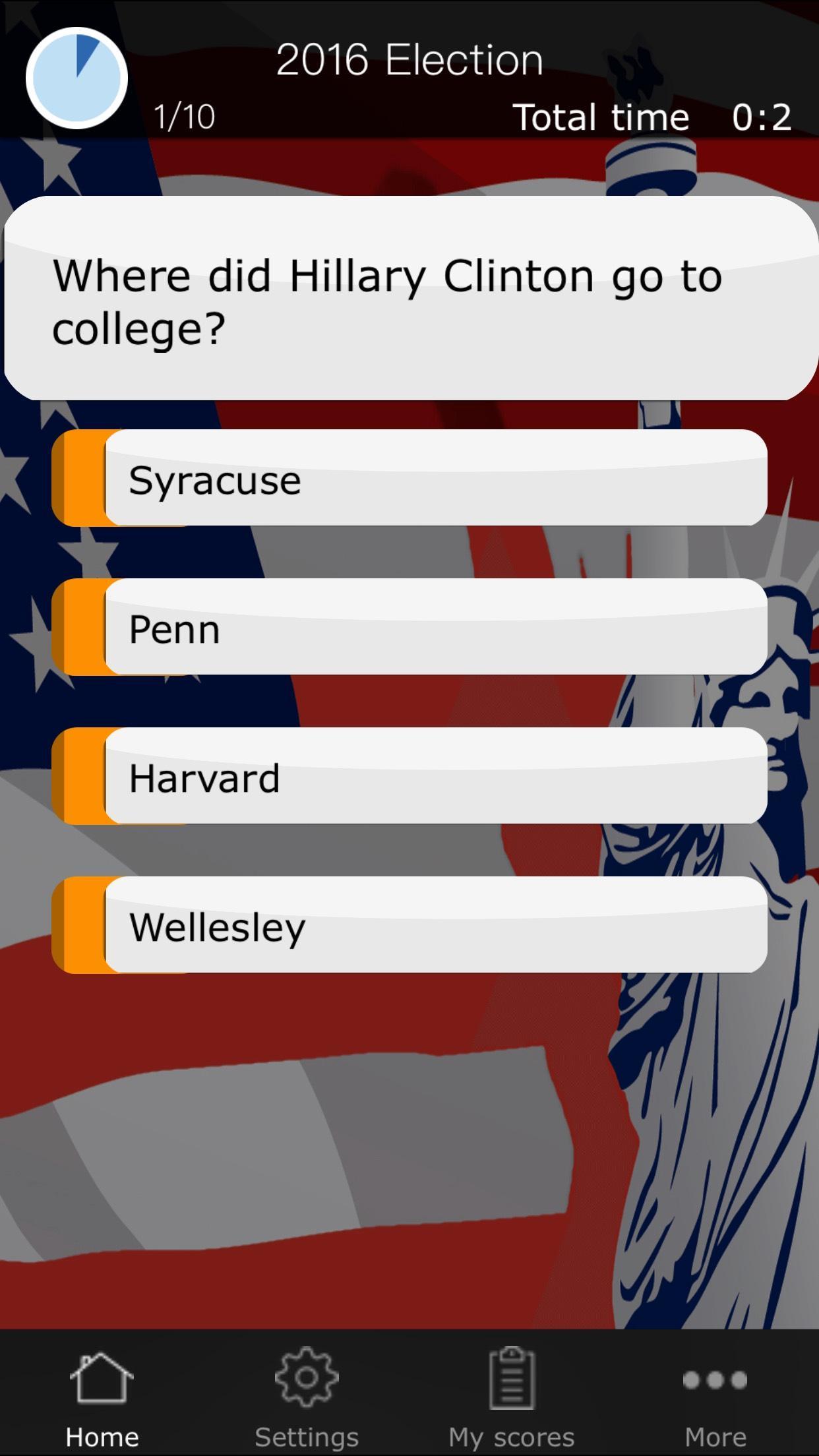This screenshot has width=819, height=1456.
Task: Pick Harvard as the answer
Action: (x=409, y=776)
